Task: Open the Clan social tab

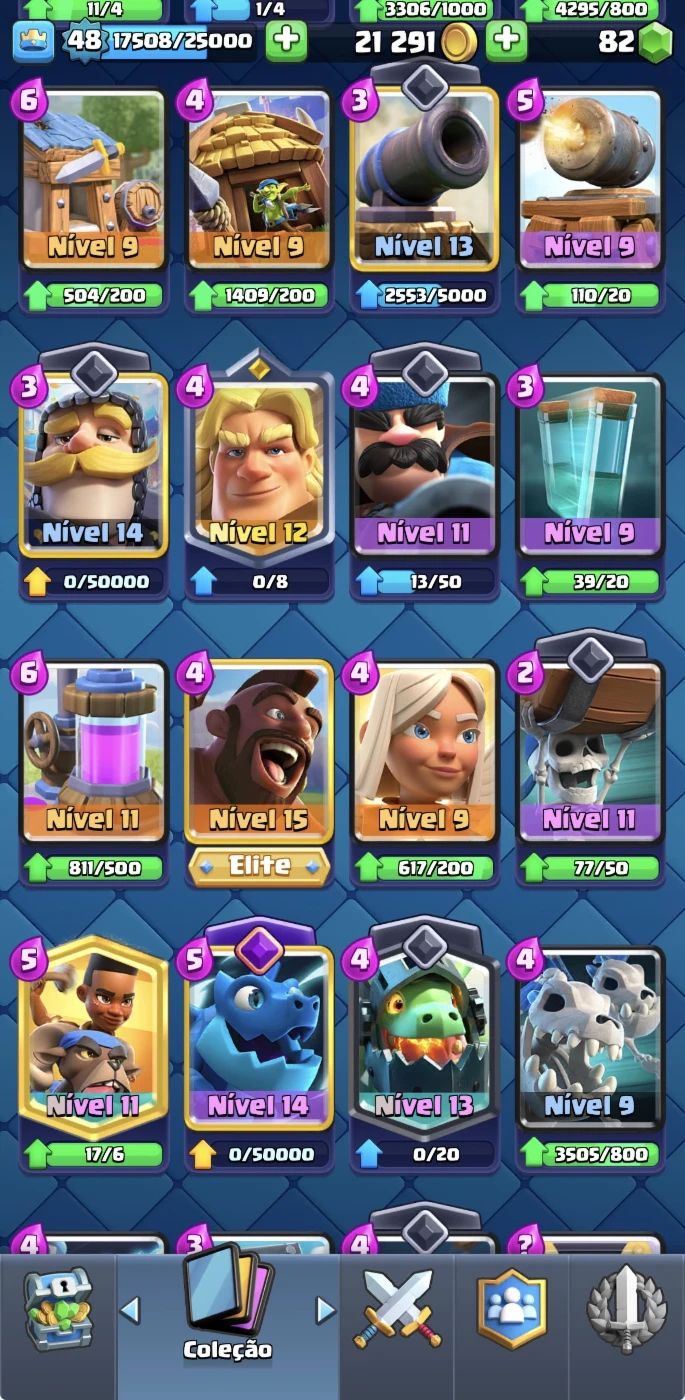Action: 512,1310
